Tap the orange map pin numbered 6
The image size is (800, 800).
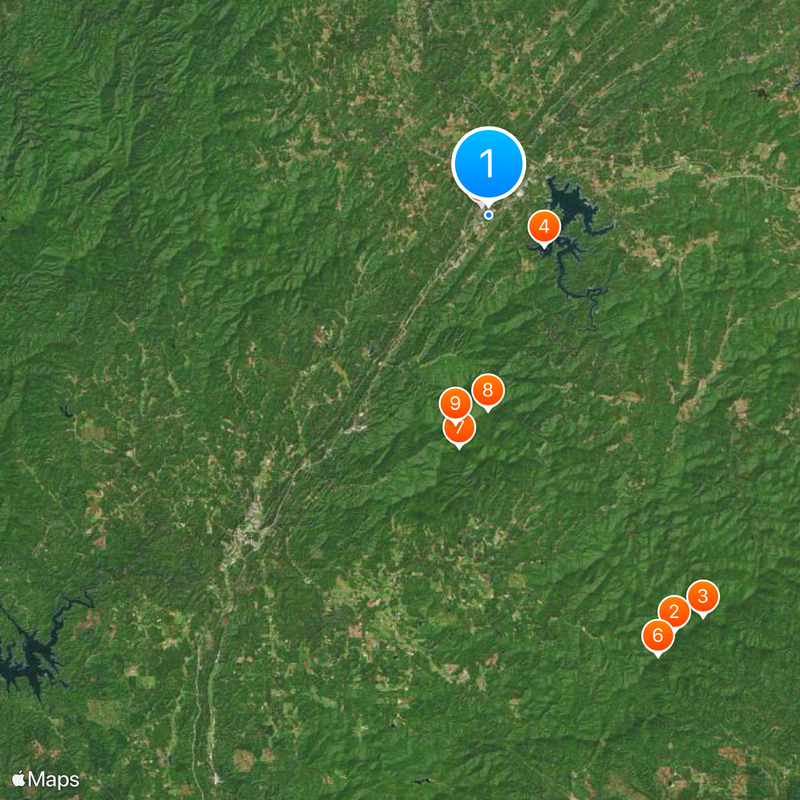point(657,634)
